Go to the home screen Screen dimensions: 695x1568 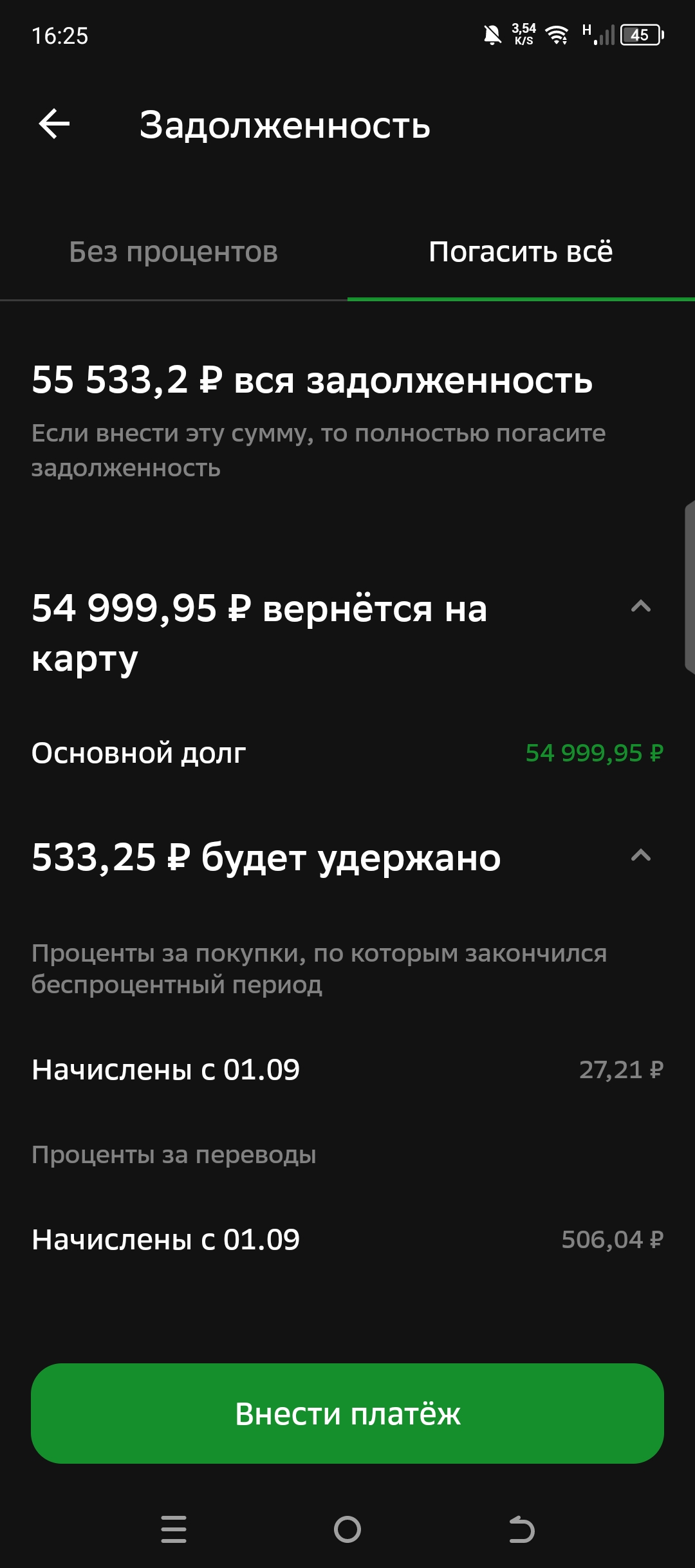point(347,1529)
